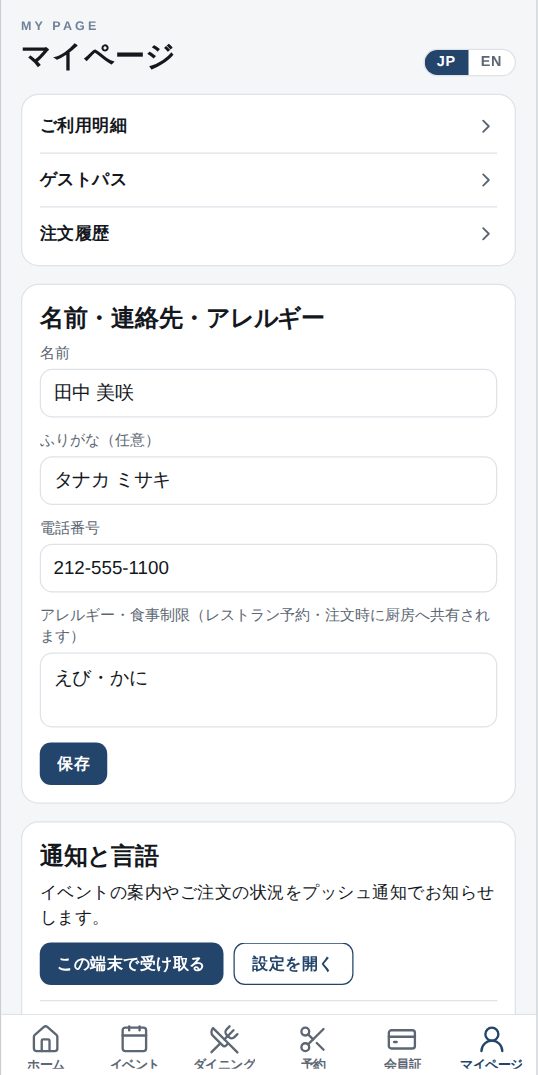This screenshot has height=1075, width=538.
Task: Open ご利用明細 row
Action: click(269, 126)
